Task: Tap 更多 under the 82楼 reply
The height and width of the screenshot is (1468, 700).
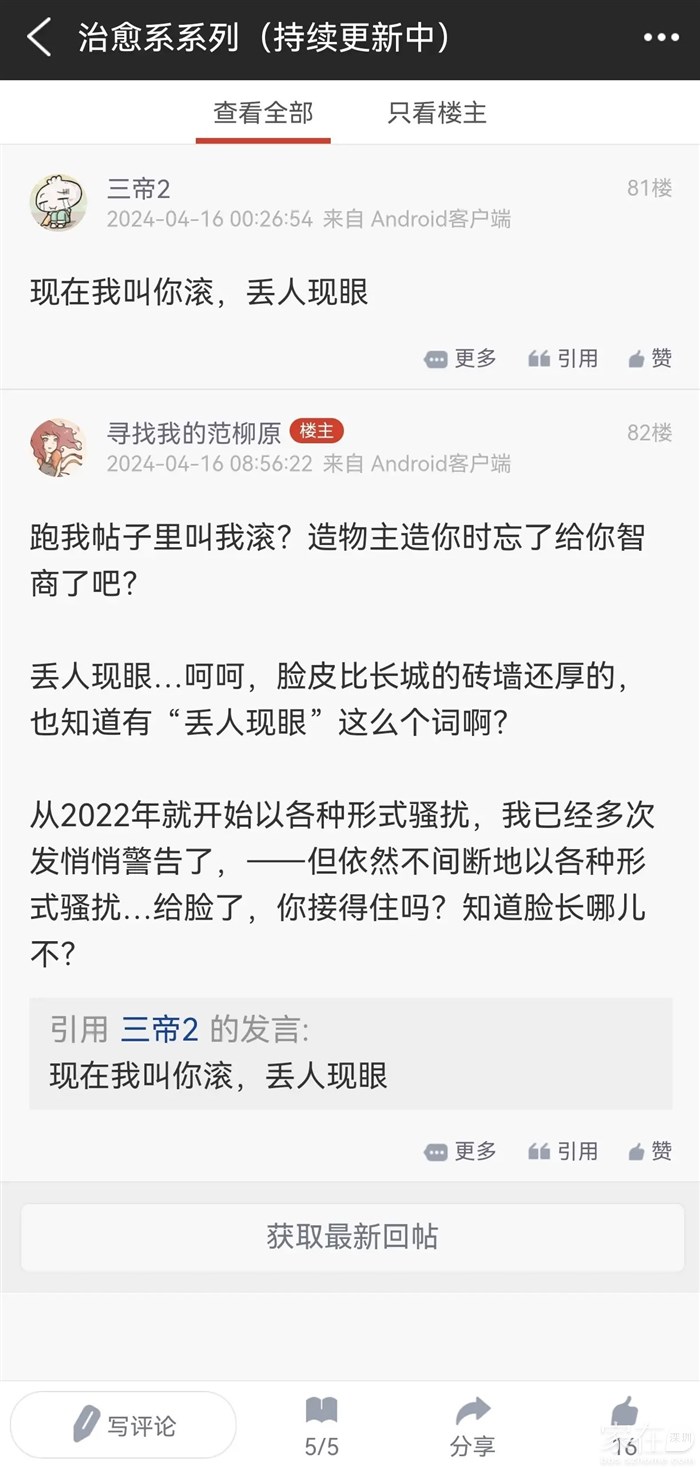Action: tap(461, 1151)
